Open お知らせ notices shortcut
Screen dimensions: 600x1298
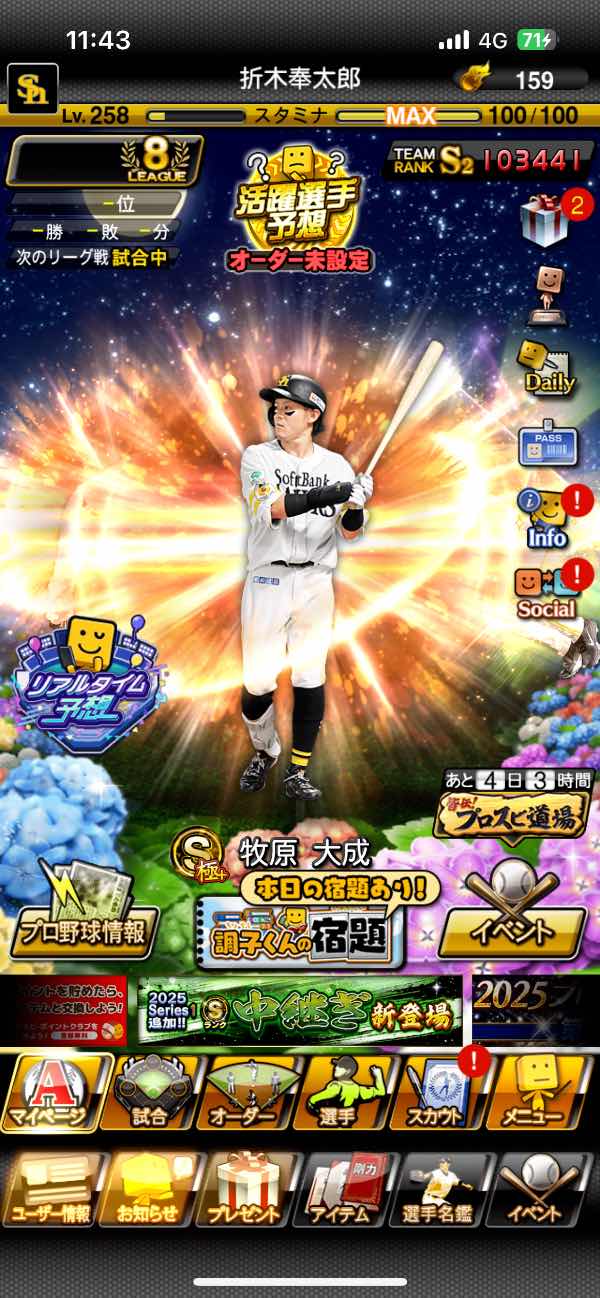pyautogui.click(x=148, y=1188)
